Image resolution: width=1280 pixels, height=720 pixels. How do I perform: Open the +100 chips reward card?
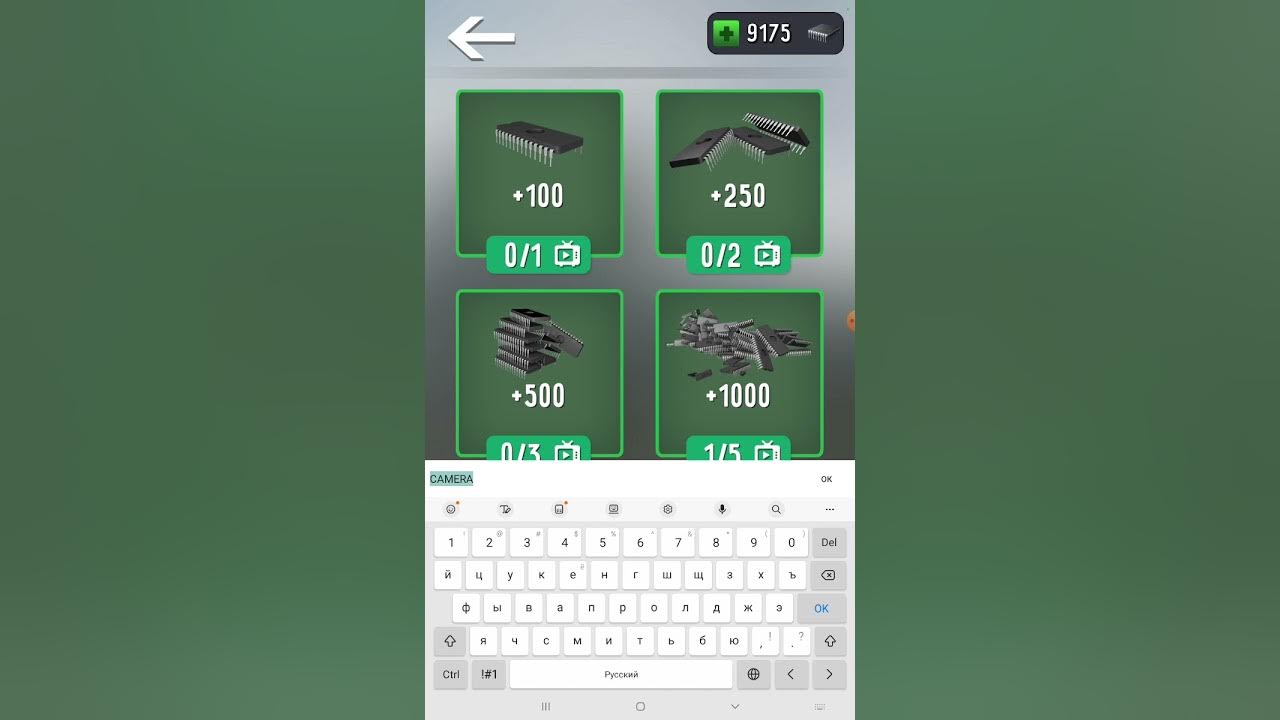pos(539,170)
